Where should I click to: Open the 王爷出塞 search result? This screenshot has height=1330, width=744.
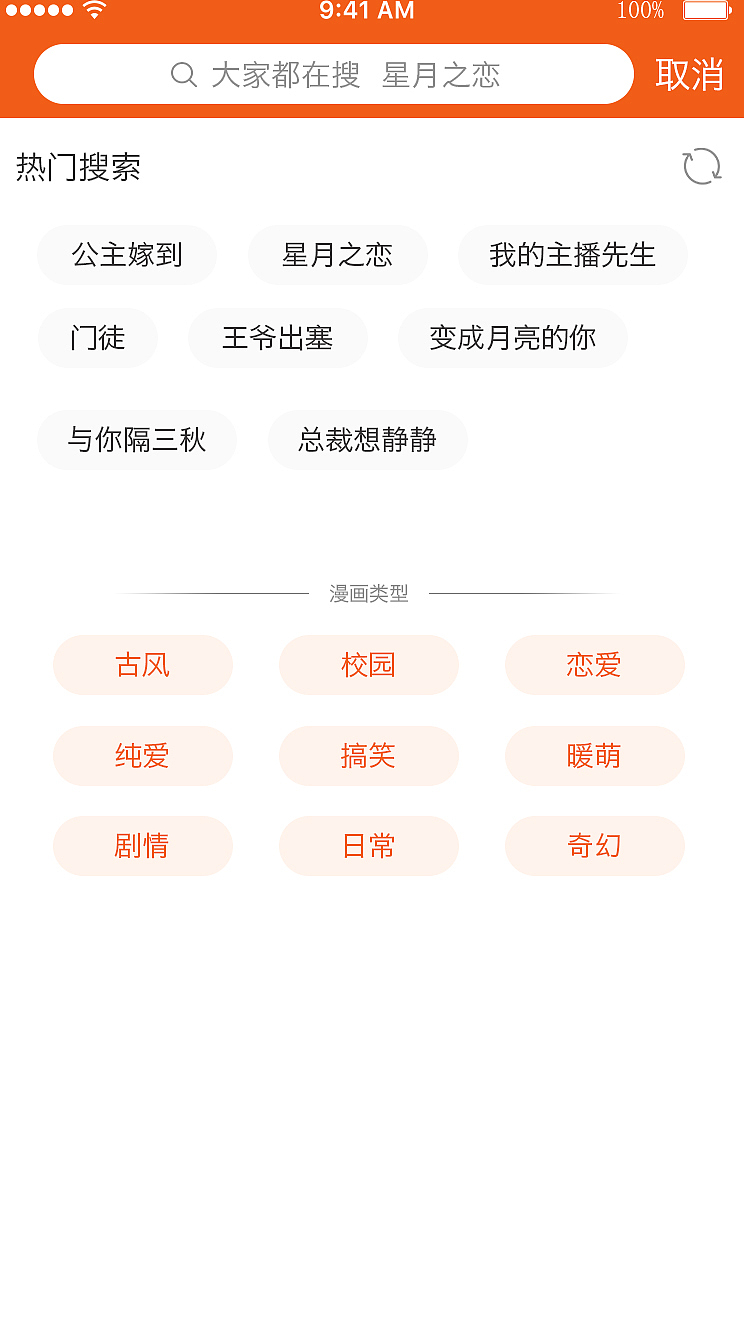pyautogui.click(x=277, y=338)
